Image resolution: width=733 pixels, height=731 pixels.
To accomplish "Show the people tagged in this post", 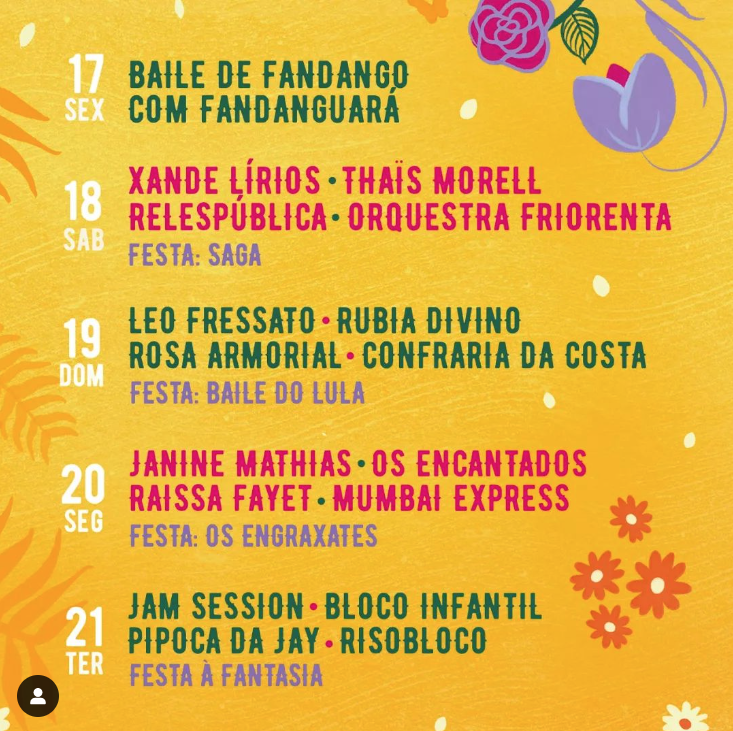I will [x=38, y=696].
